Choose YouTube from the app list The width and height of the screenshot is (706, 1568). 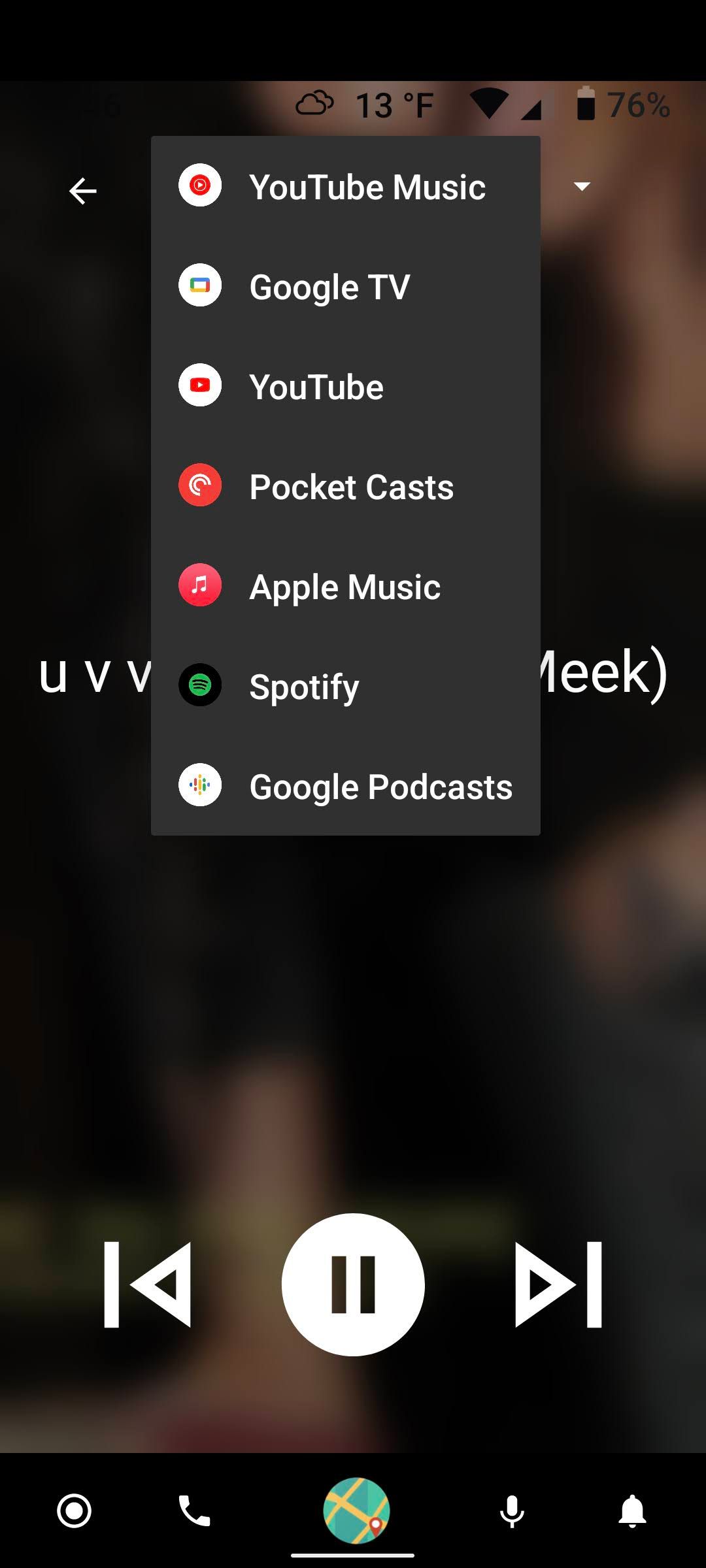(x=316, y=385)
